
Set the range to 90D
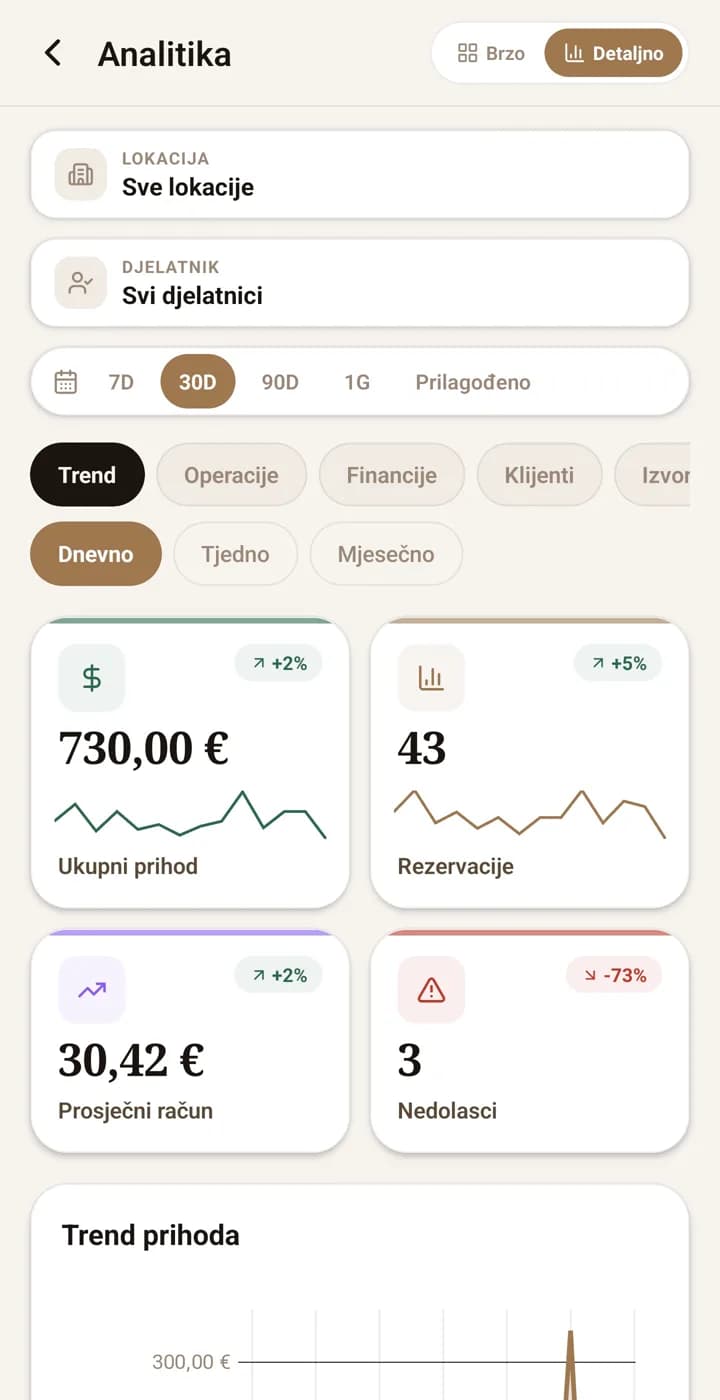click(x=280, y=382)
